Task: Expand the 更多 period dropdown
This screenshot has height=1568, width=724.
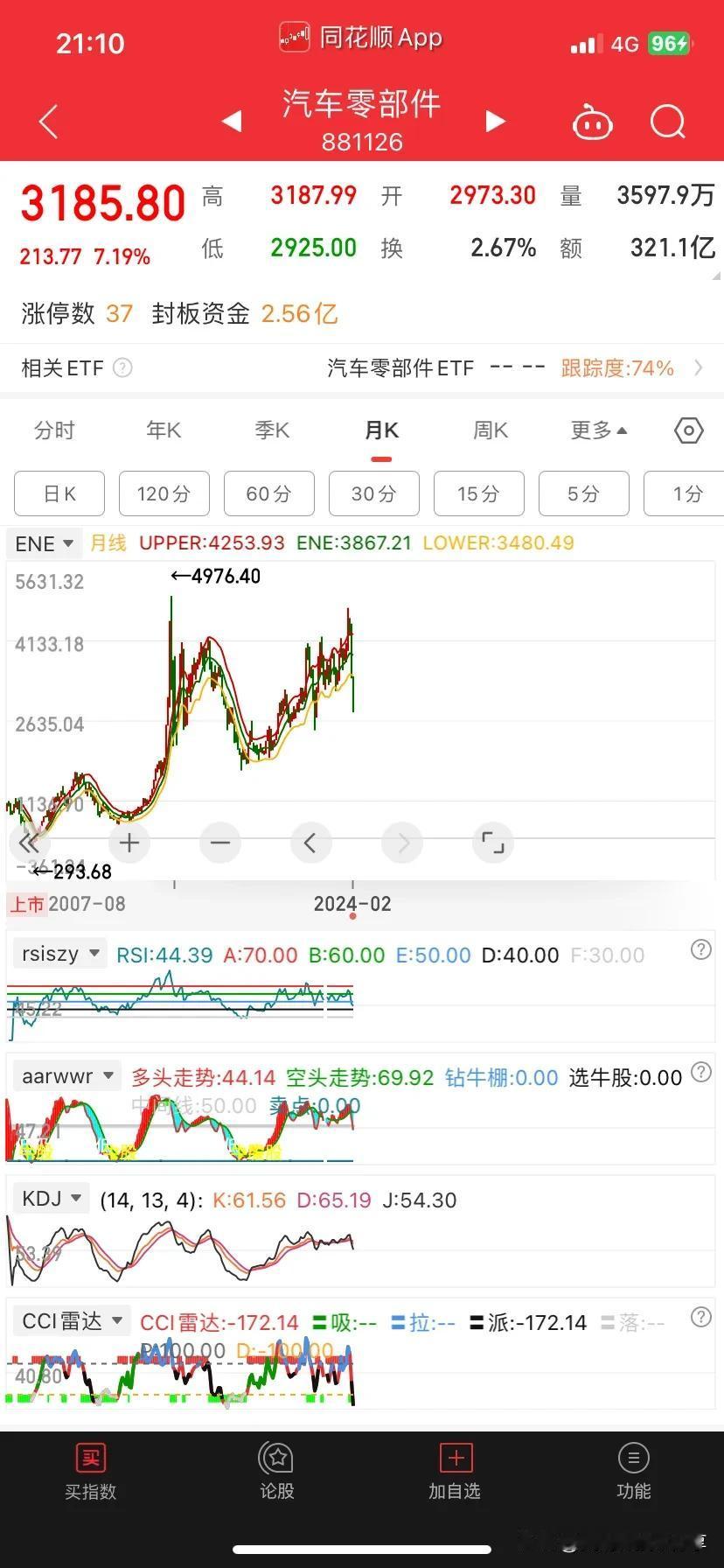Action: [598, 430]
